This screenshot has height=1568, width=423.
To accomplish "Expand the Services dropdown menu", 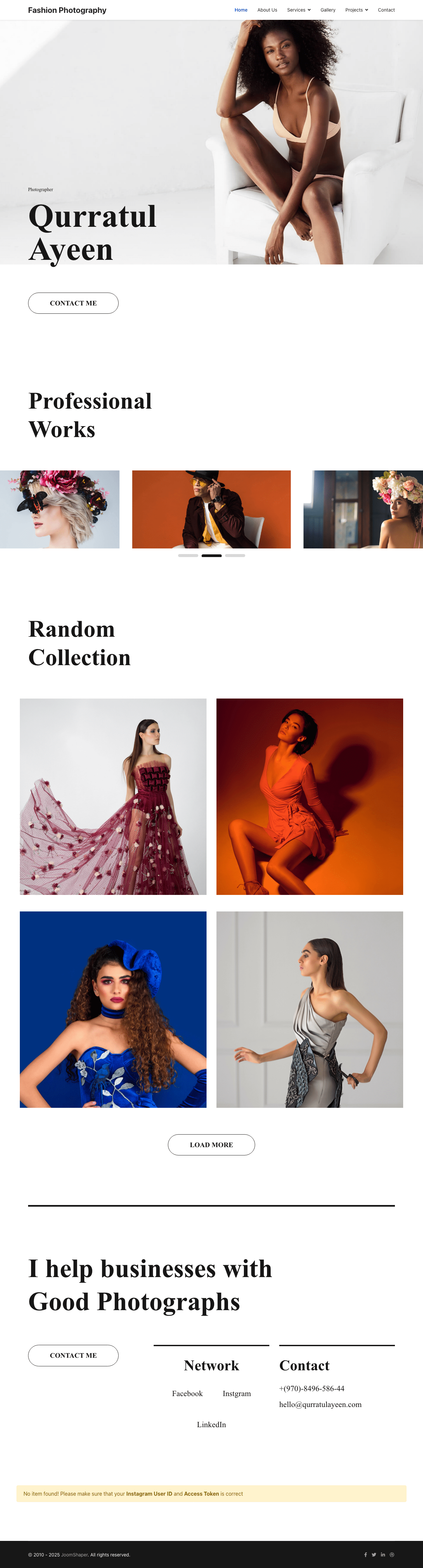I will point(298,10).
